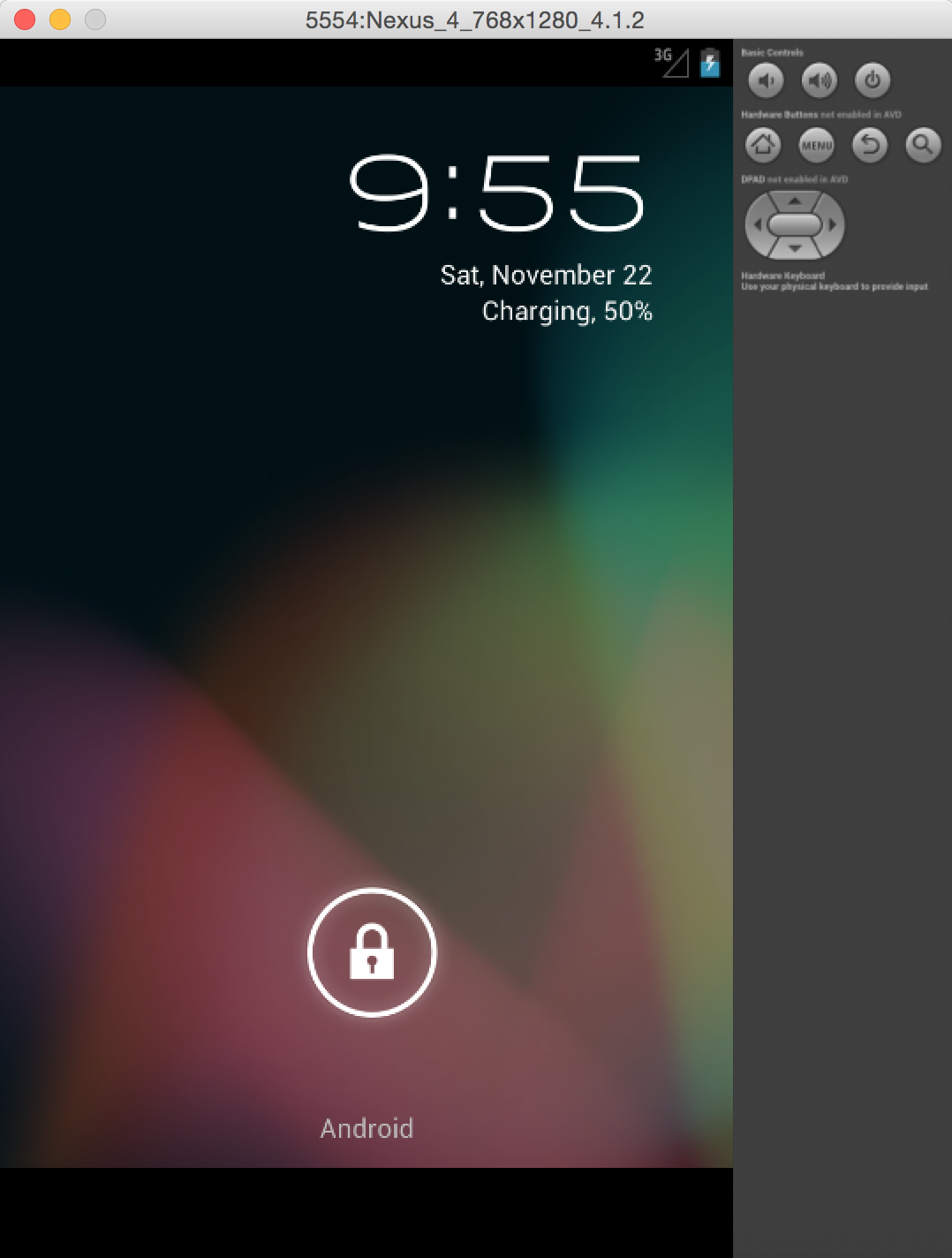Tap the DPAD up arrow
952x1258 pixels.
tap(795, 201)
